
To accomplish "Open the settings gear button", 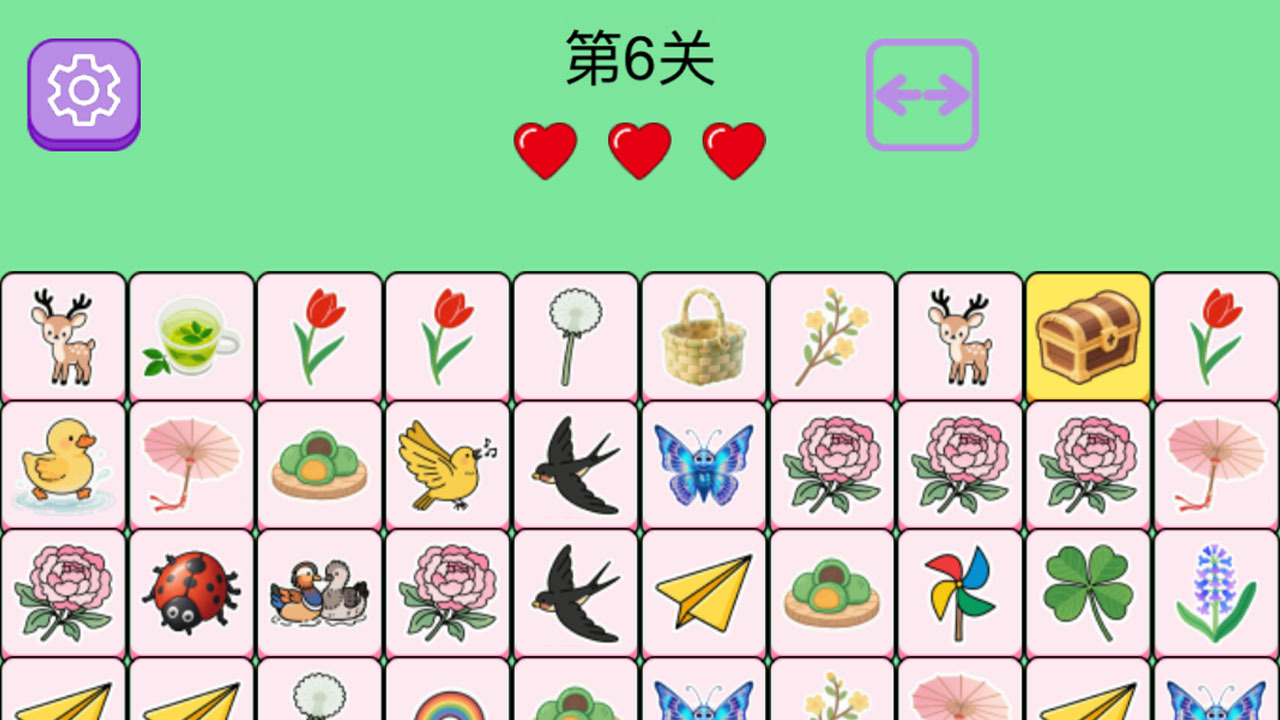I will pyautogui.click(x=84, y=92).
